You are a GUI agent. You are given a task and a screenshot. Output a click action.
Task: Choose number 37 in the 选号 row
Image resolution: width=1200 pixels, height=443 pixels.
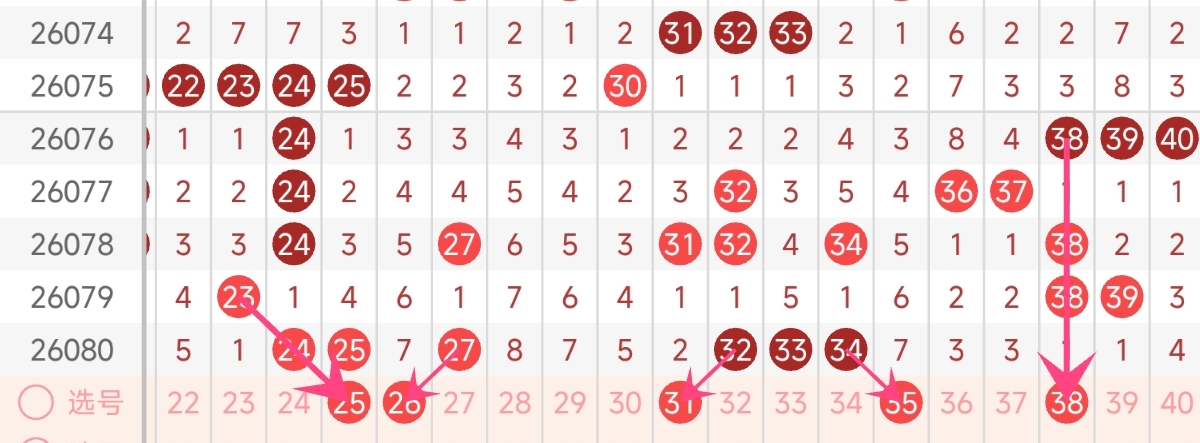coord(1011,403)
